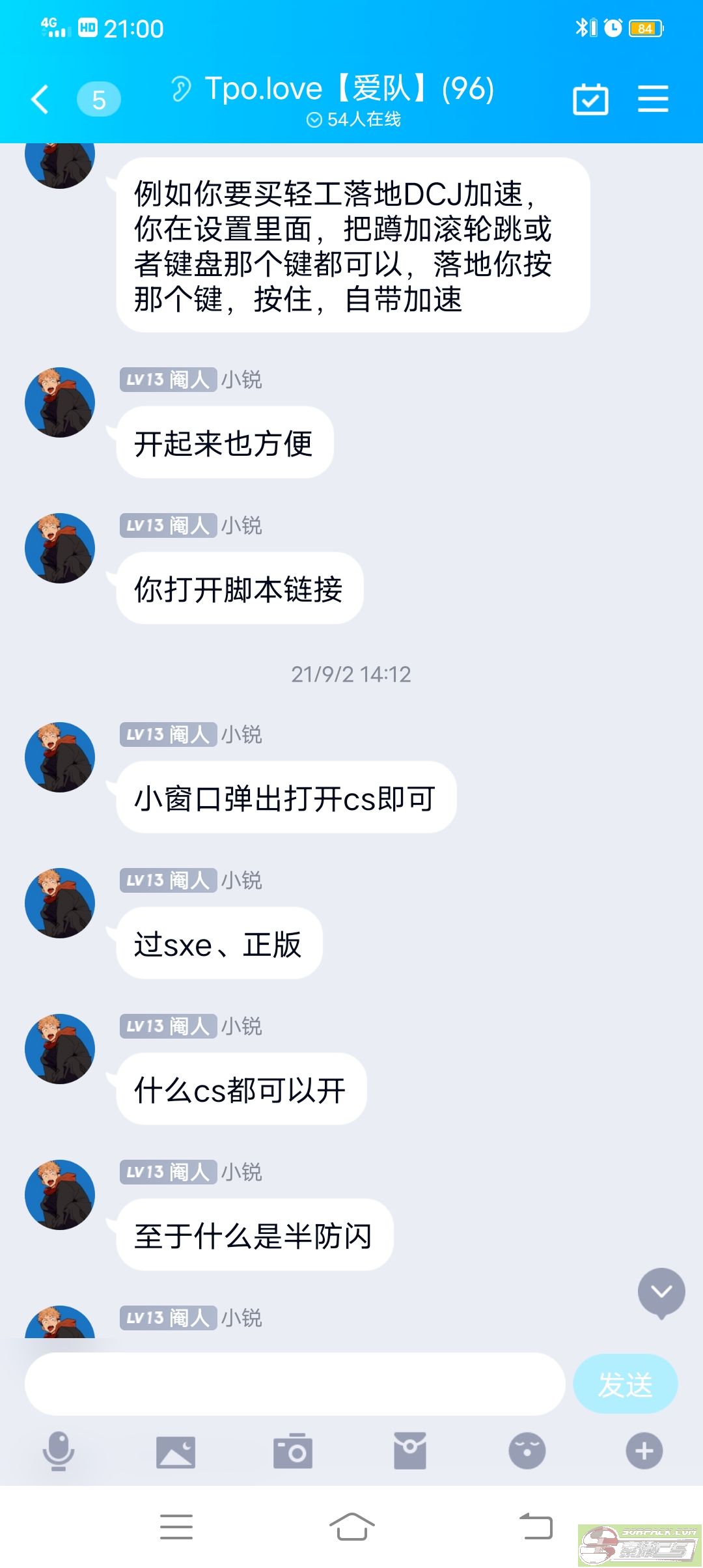Viewport: 703px width, 1568px height.
Task: View 小锐's avatar above 开起来也方便 message
Action: click(60, 402)
